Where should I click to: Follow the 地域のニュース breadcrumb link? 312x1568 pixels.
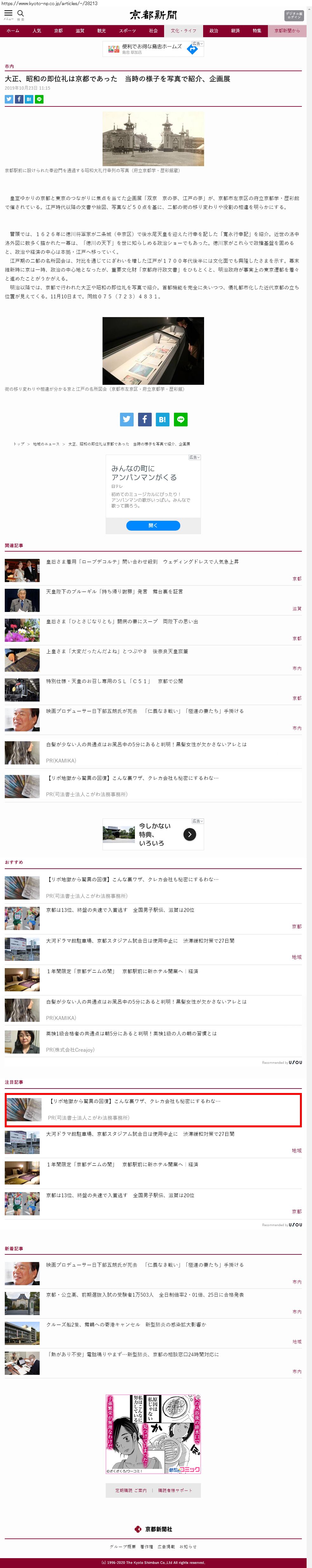[x=46, y=444]
